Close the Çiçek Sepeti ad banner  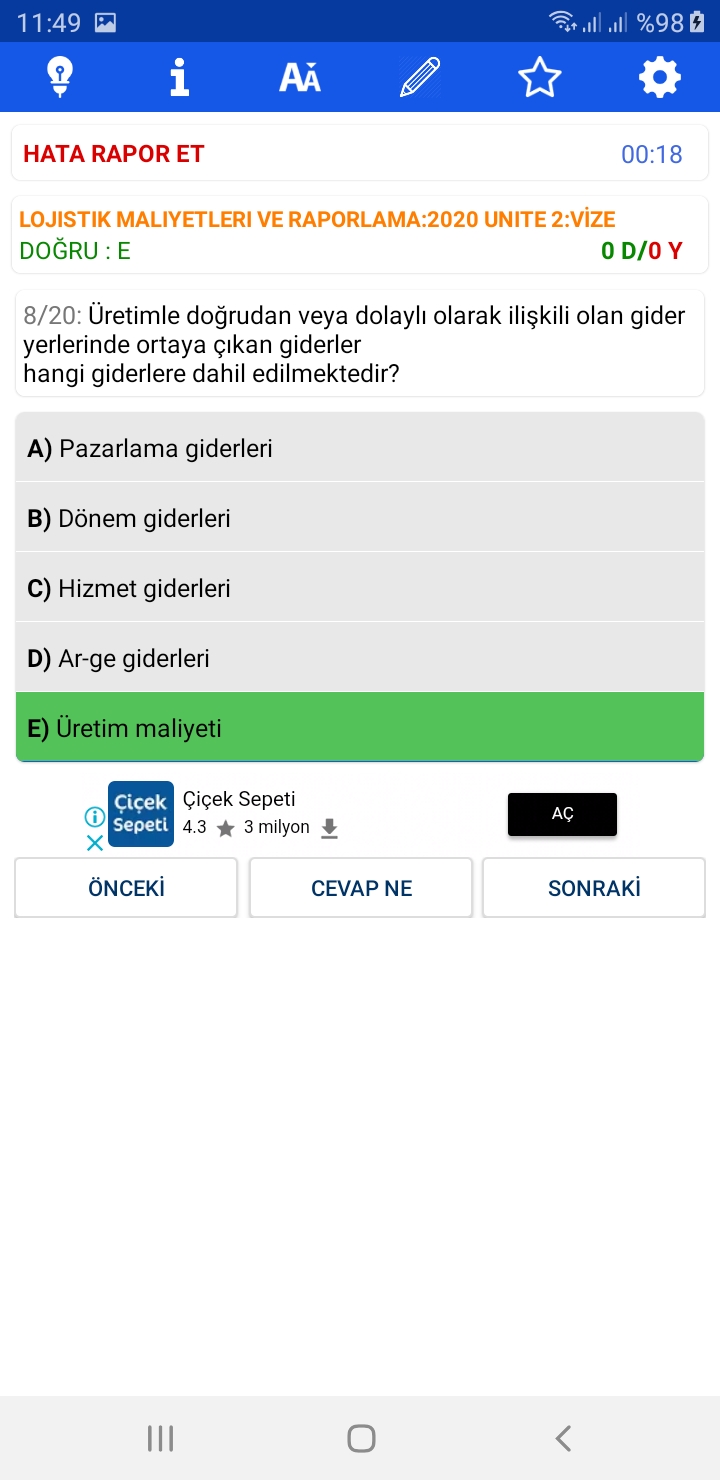[95, 843]
